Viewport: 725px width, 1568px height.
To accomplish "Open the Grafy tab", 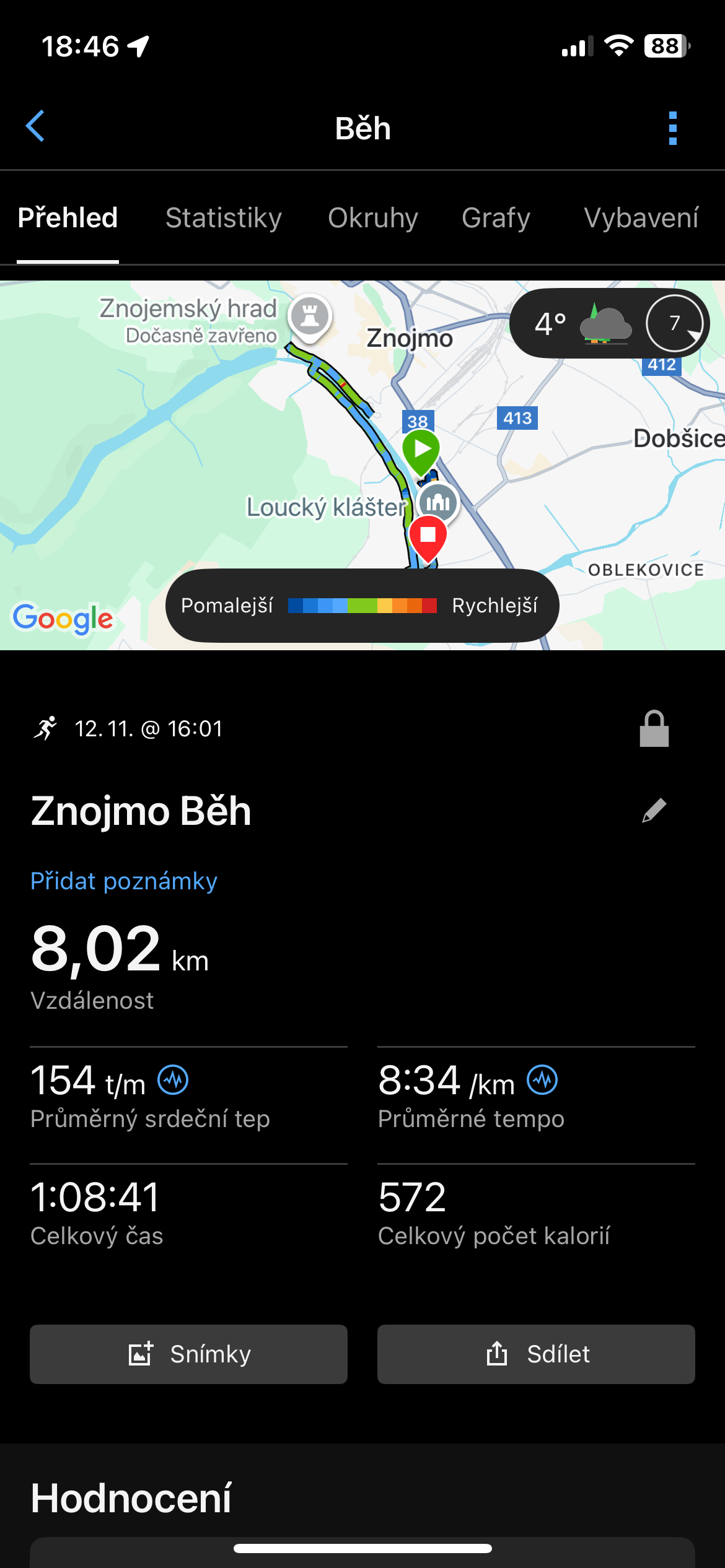I will coord(496,218).
